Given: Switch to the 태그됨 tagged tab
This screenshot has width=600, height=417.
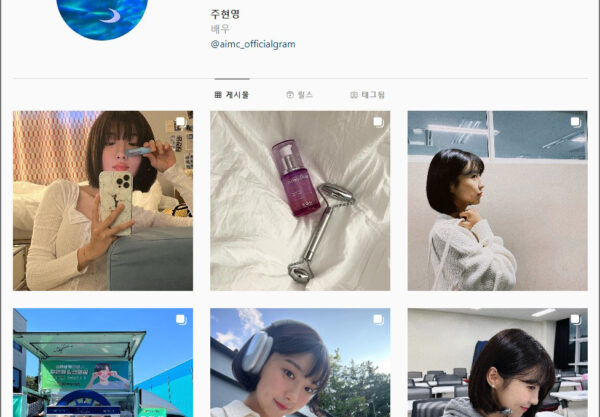Looking at the screenshot, I should 367,95.
